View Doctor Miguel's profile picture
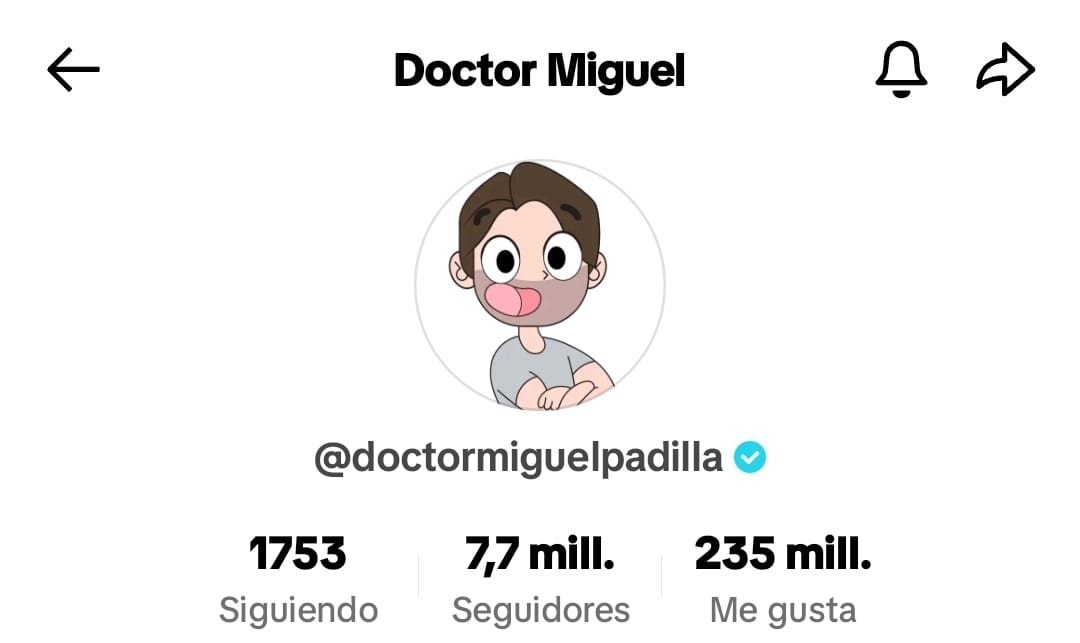Image resolution: width=1080 pixels, height=643 pixels. tap(540, 285)
